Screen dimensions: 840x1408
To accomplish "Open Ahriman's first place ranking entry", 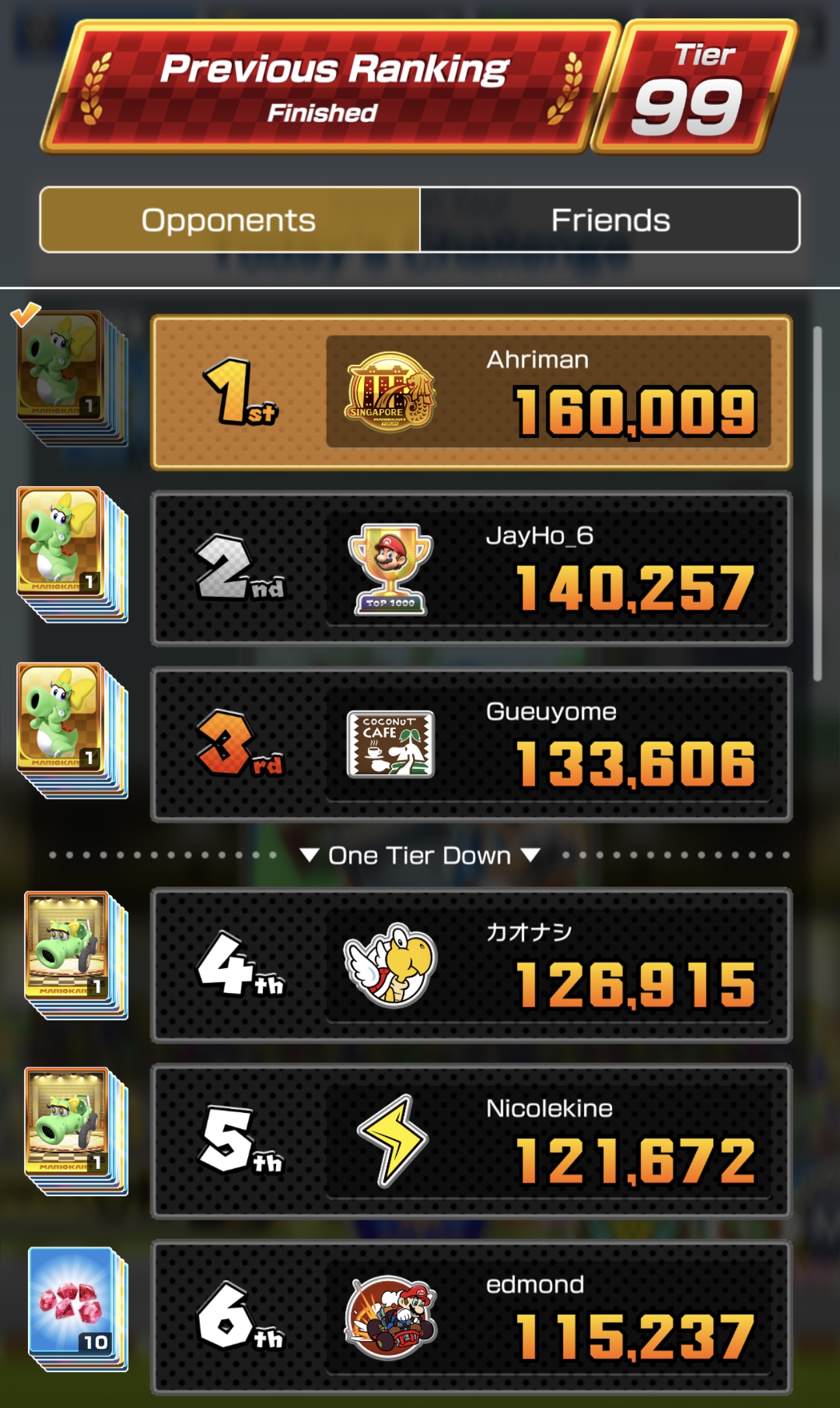I will 471,392.
